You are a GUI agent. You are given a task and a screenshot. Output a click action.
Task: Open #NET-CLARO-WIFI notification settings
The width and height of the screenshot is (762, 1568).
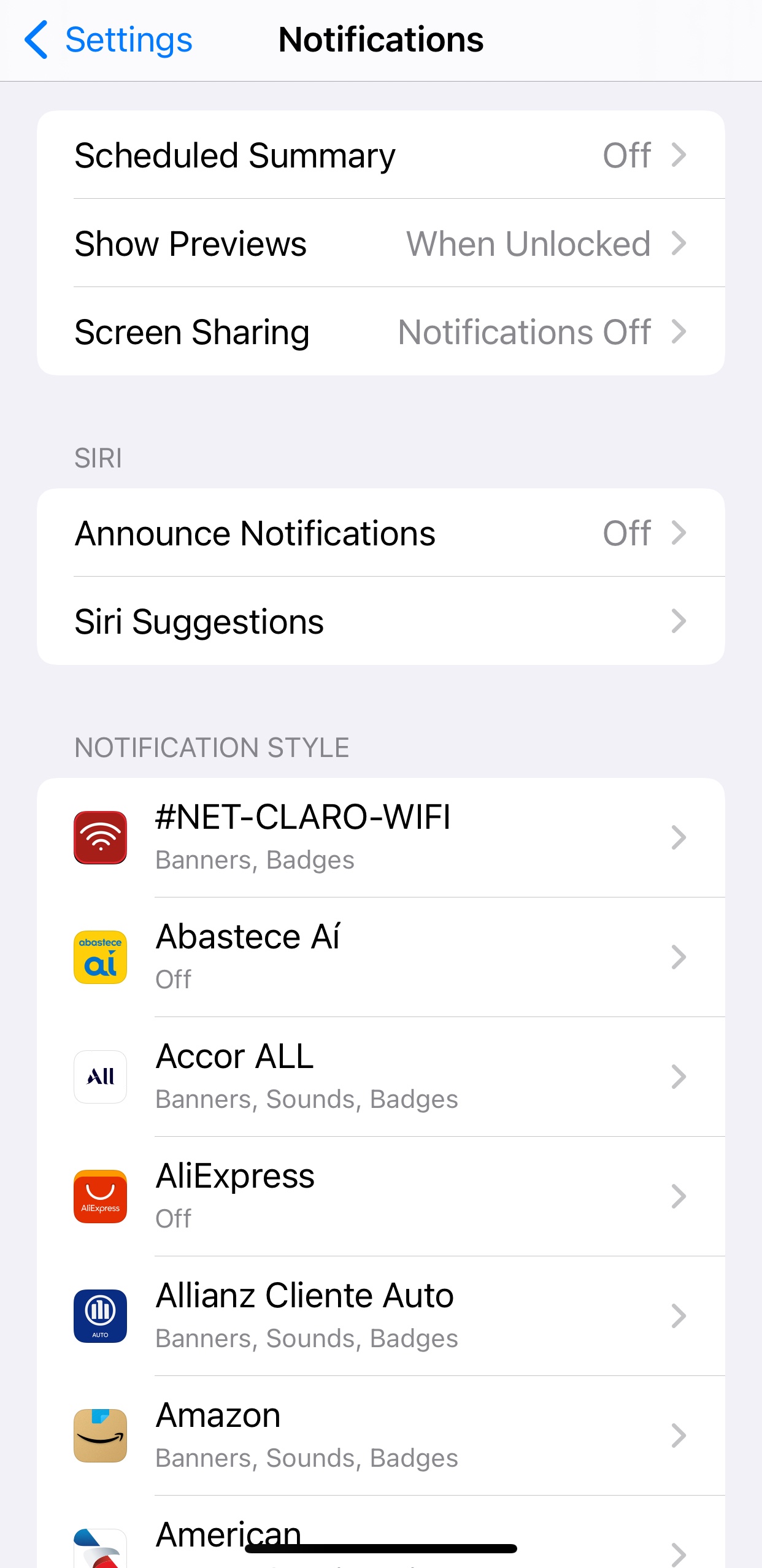click(x=380, y=837)
